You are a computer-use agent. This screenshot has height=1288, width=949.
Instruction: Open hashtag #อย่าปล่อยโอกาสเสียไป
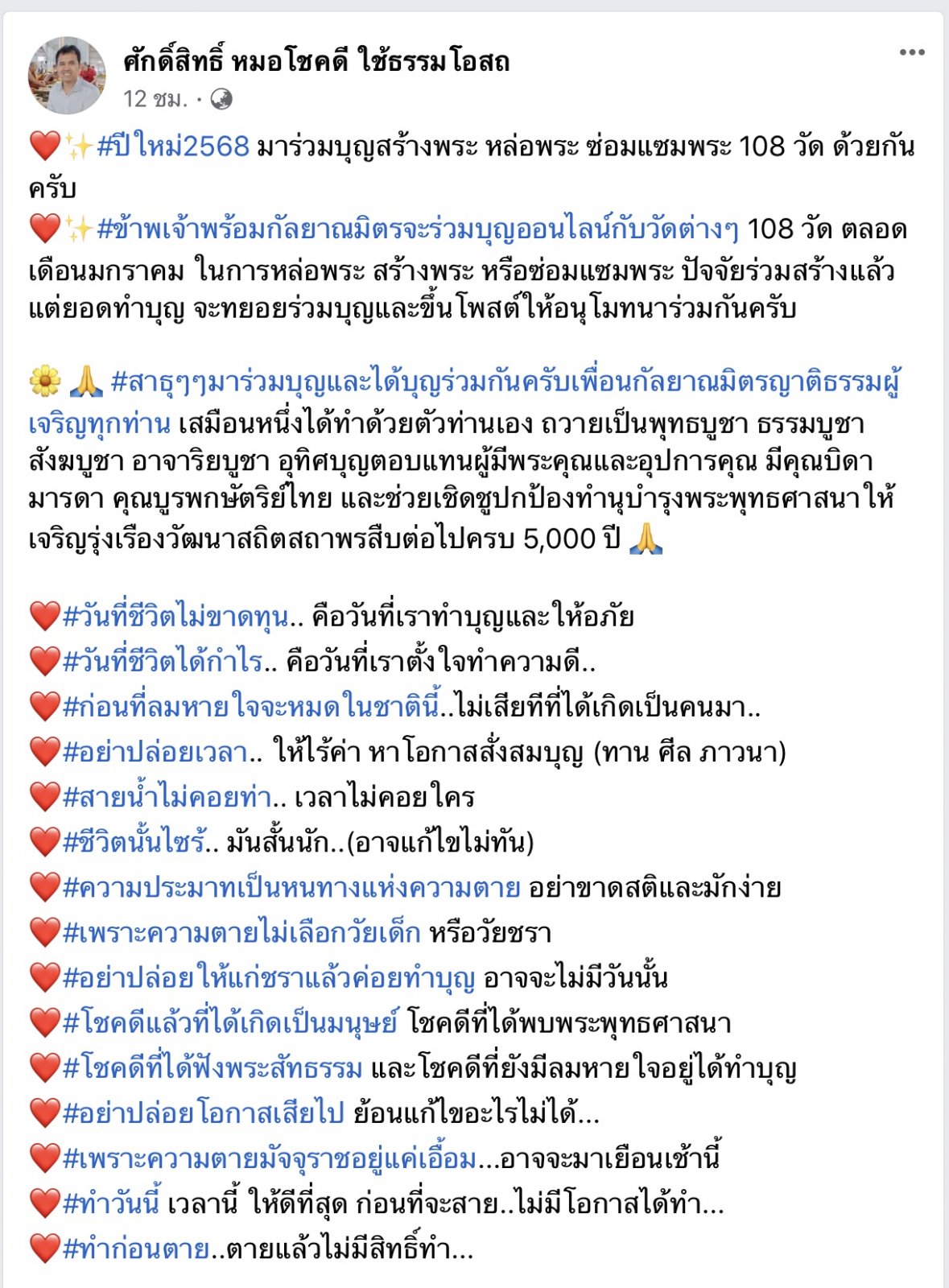204,1113
